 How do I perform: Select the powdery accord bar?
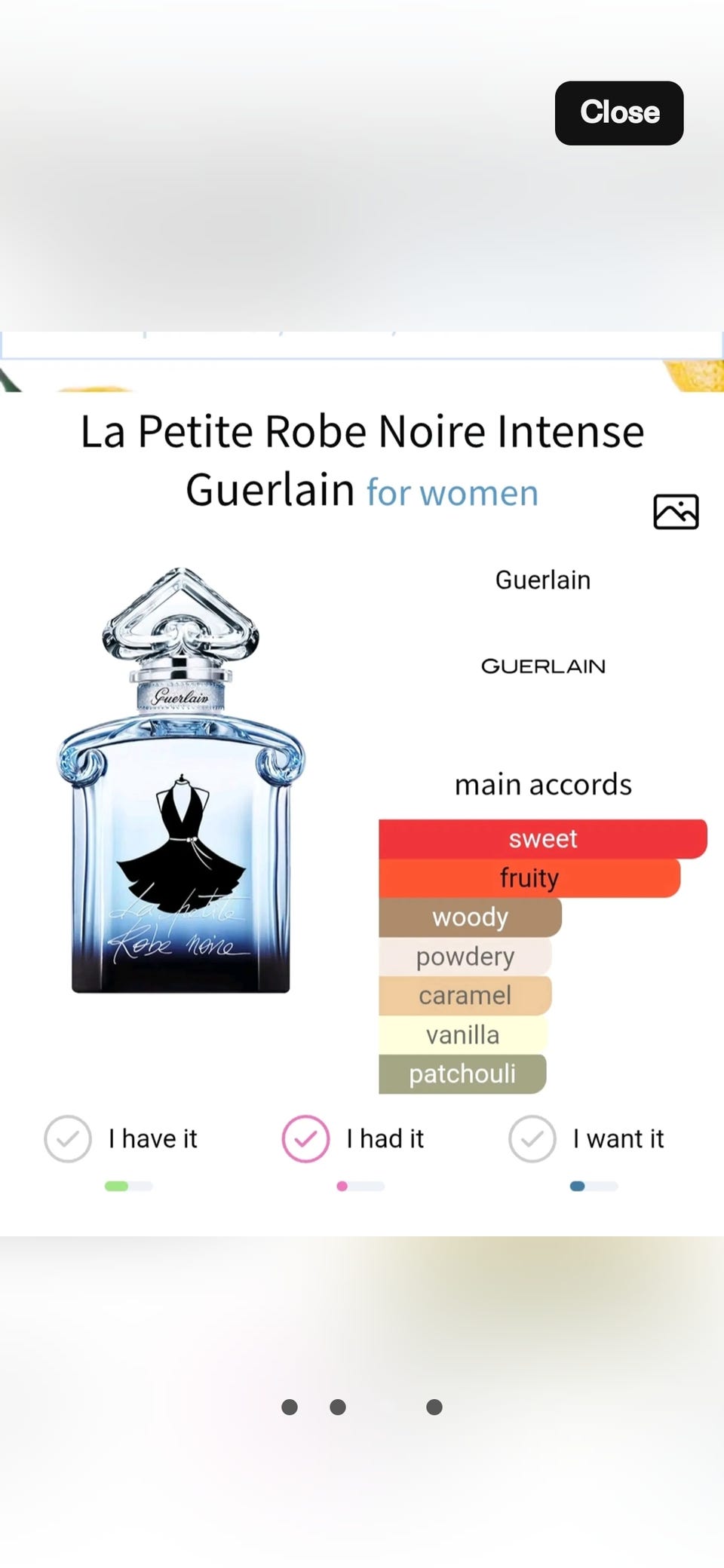tap(465, 957)
